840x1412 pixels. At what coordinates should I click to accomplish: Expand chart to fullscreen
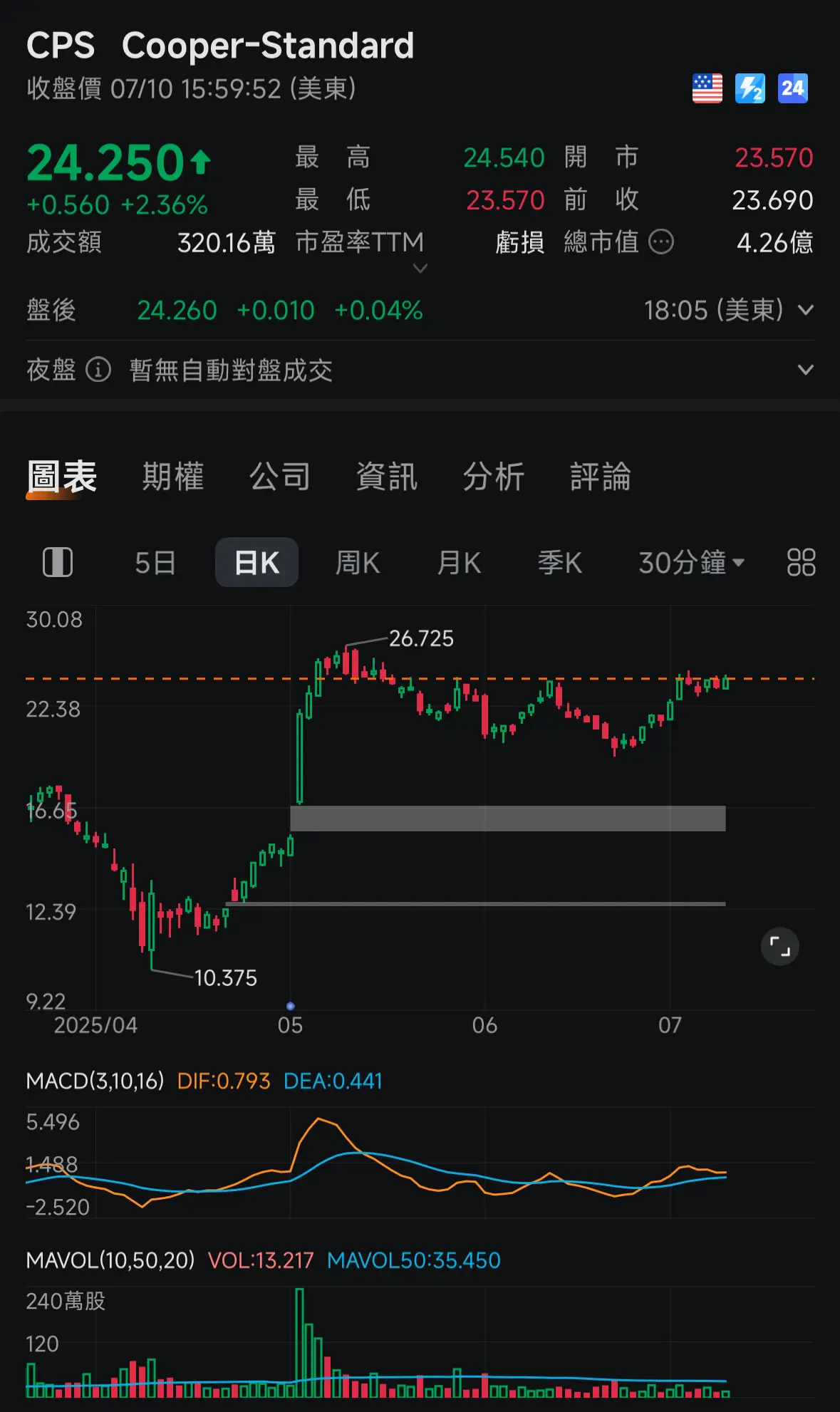click(x=780, y=947)
